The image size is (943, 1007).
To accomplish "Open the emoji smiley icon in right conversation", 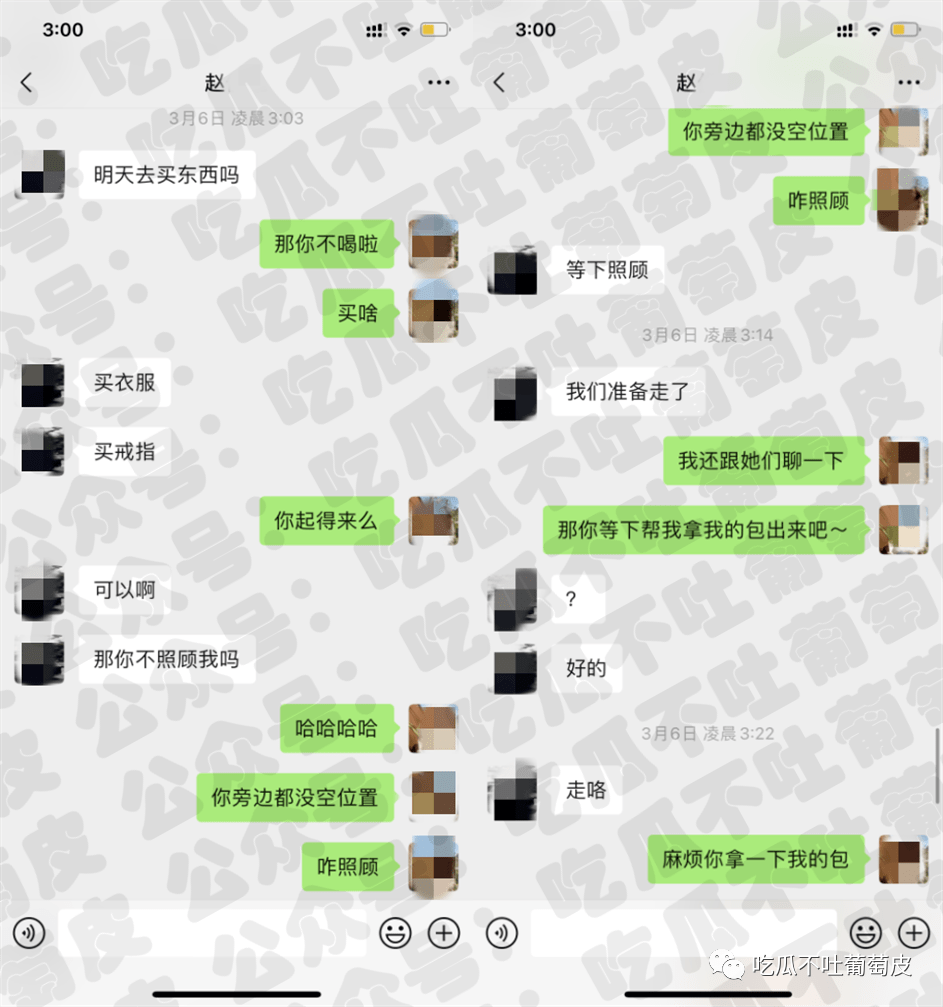I will [866, 932].
